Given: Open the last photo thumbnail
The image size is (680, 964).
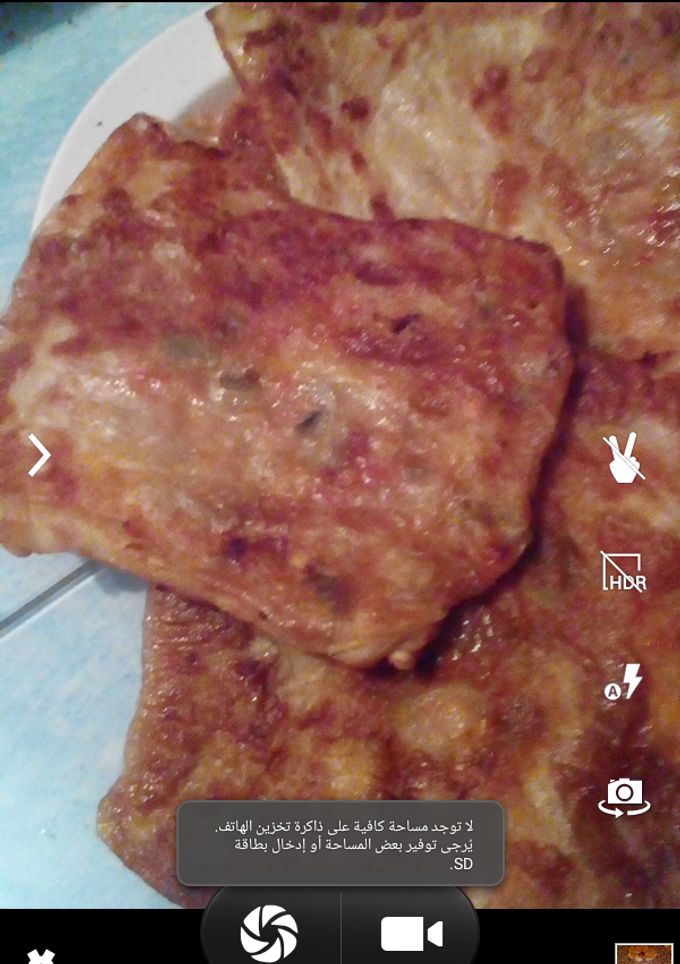Looking at the screenshot, I should [x=643, y=953].
